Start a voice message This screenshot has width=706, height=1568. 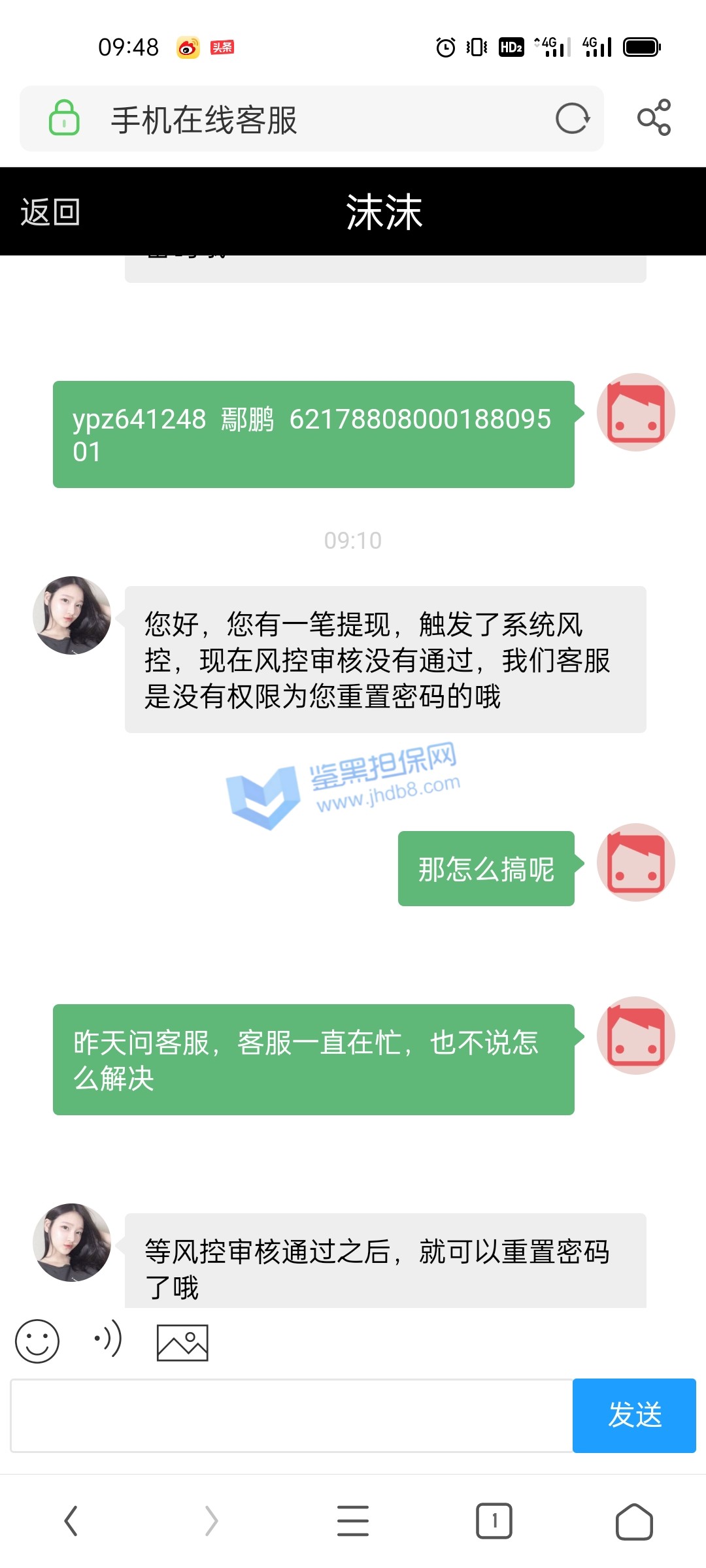(x=108, y=1339)
